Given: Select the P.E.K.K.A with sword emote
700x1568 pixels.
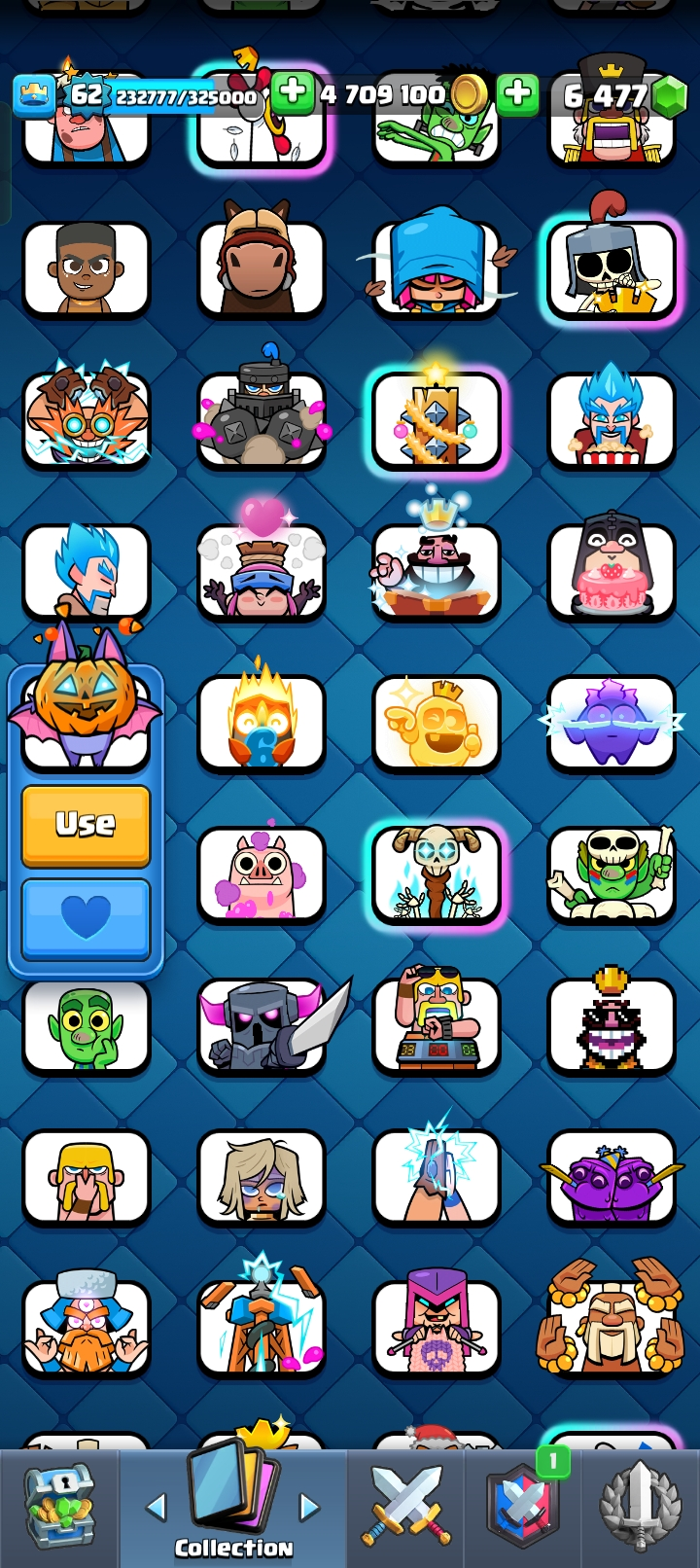Looking at the screenshot, I should (x=261, y=1025).
